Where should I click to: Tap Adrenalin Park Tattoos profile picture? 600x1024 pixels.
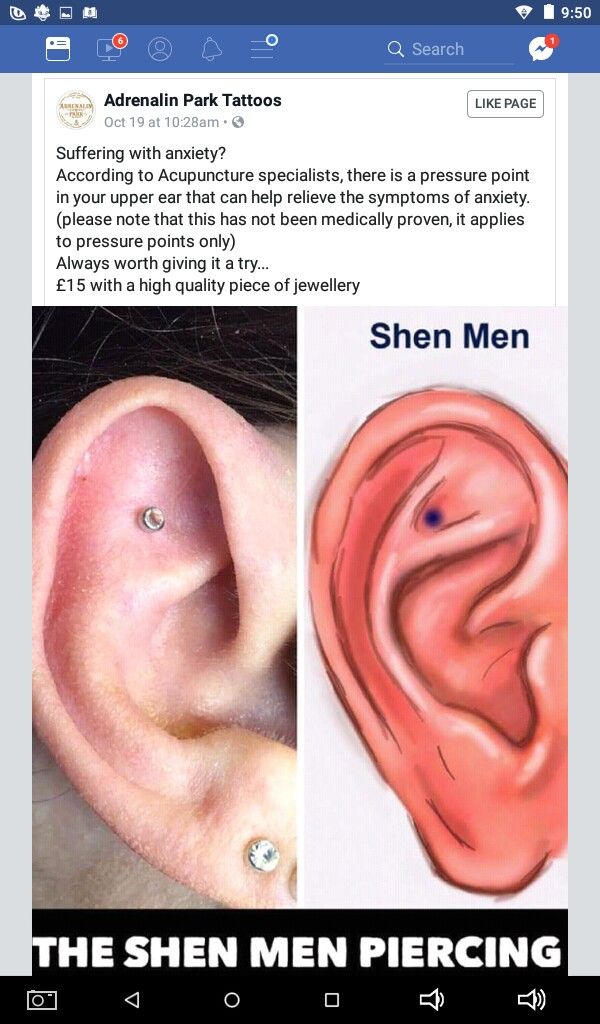76,110
